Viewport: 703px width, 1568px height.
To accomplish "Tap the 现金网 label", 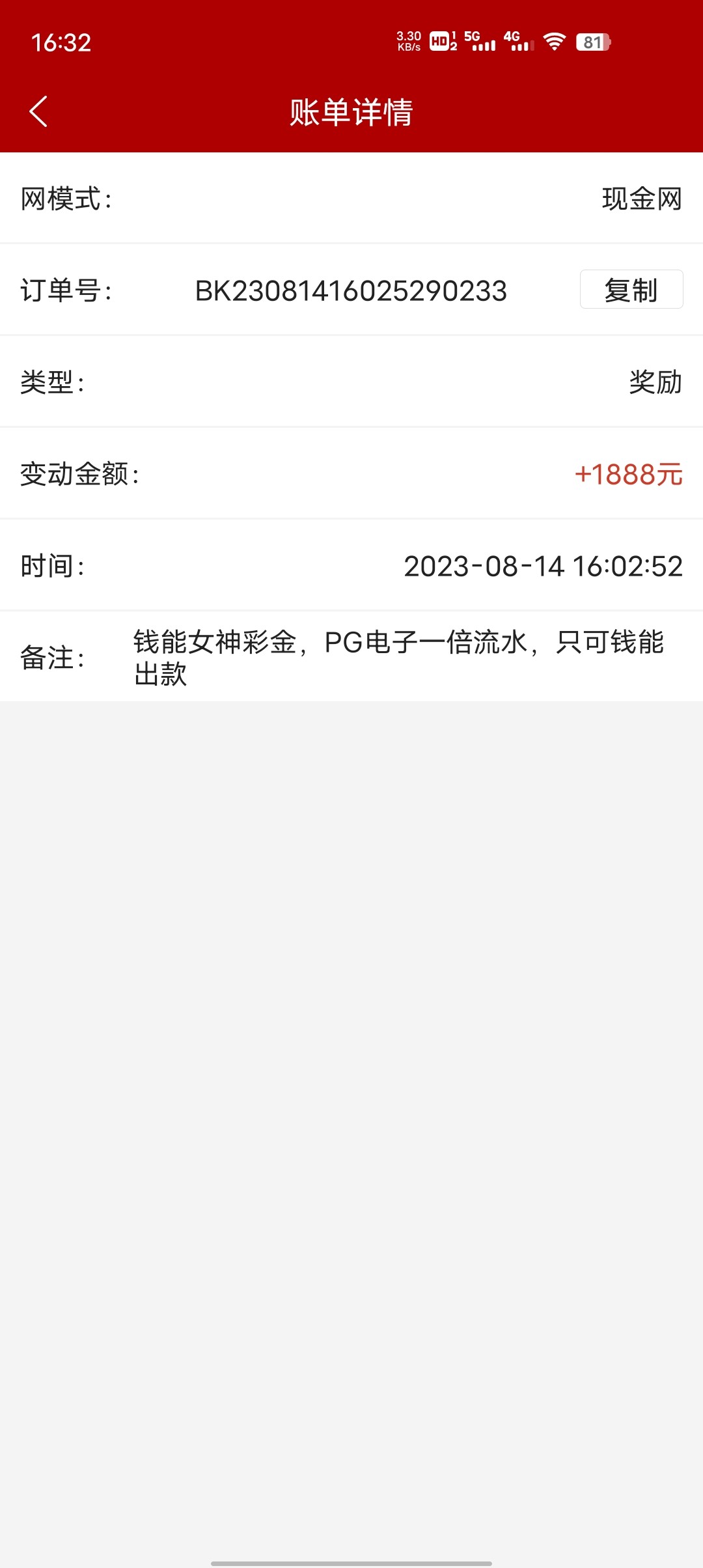I will 641,201.
